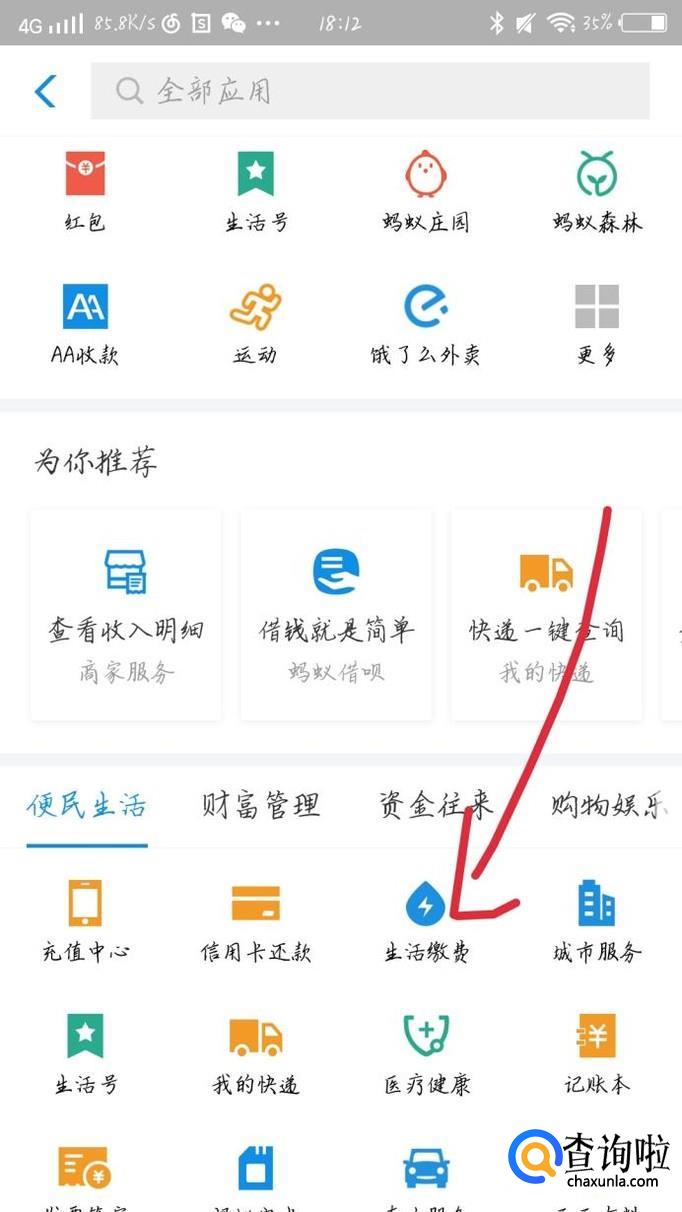Image resolution: width=682 pixels, height=1212 pixels.
Task: Open 饿了么外卖
Action: pyautogui.click(x=426, y=322)
